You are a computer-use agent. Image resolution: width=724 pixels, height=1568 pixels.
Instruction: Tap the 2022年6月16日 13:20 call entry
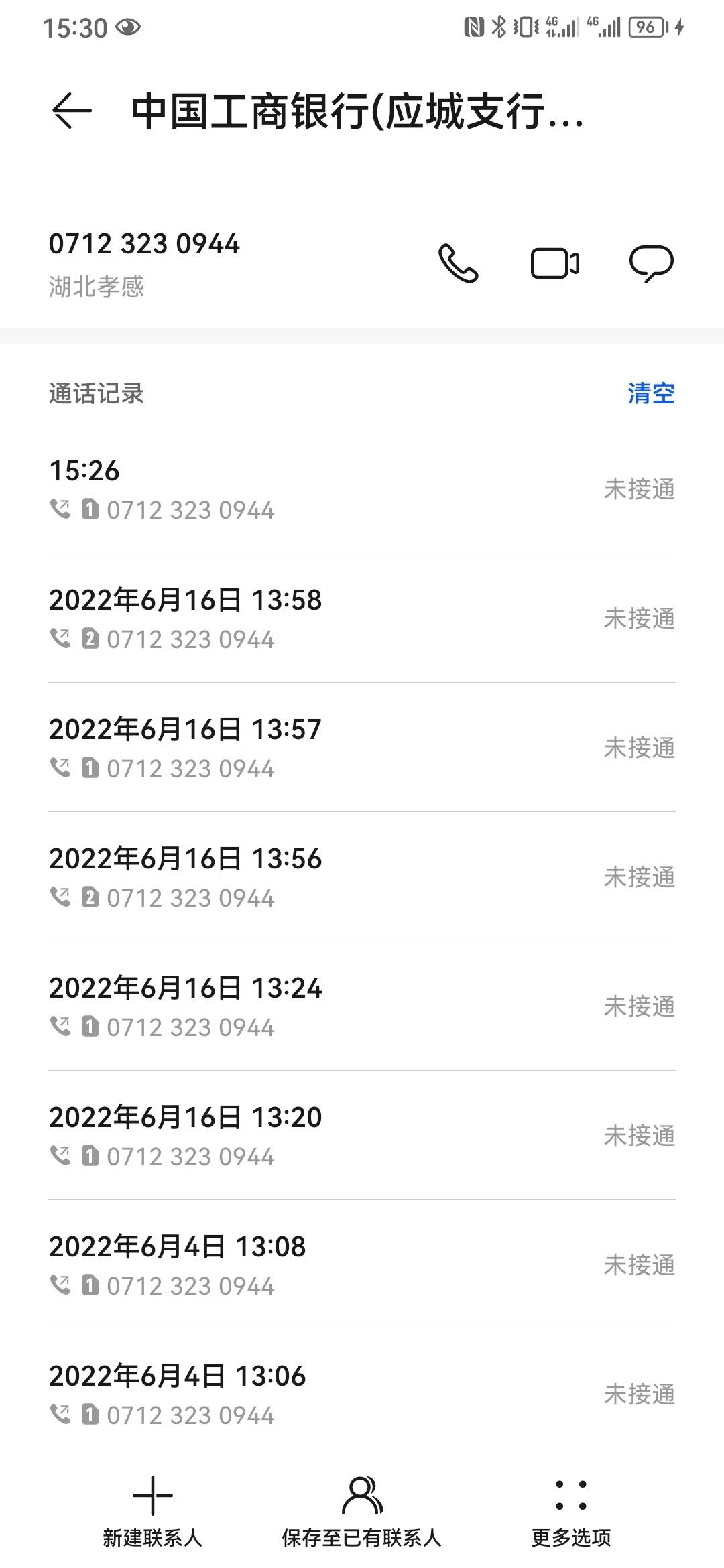[362, 1136]
